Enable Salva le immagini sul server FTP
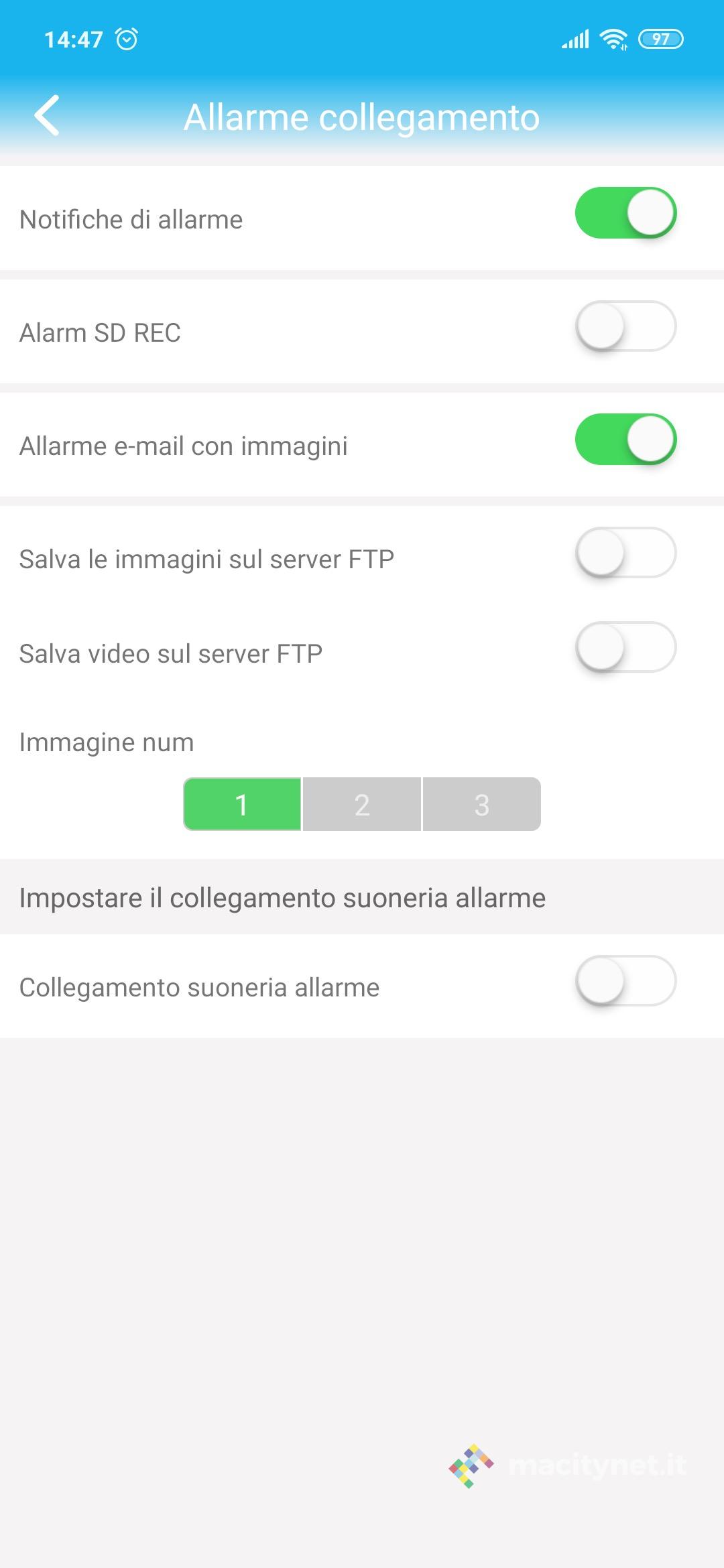Image resolution: width=724 pixels, height=1568 pixels. tap(625, 553)
